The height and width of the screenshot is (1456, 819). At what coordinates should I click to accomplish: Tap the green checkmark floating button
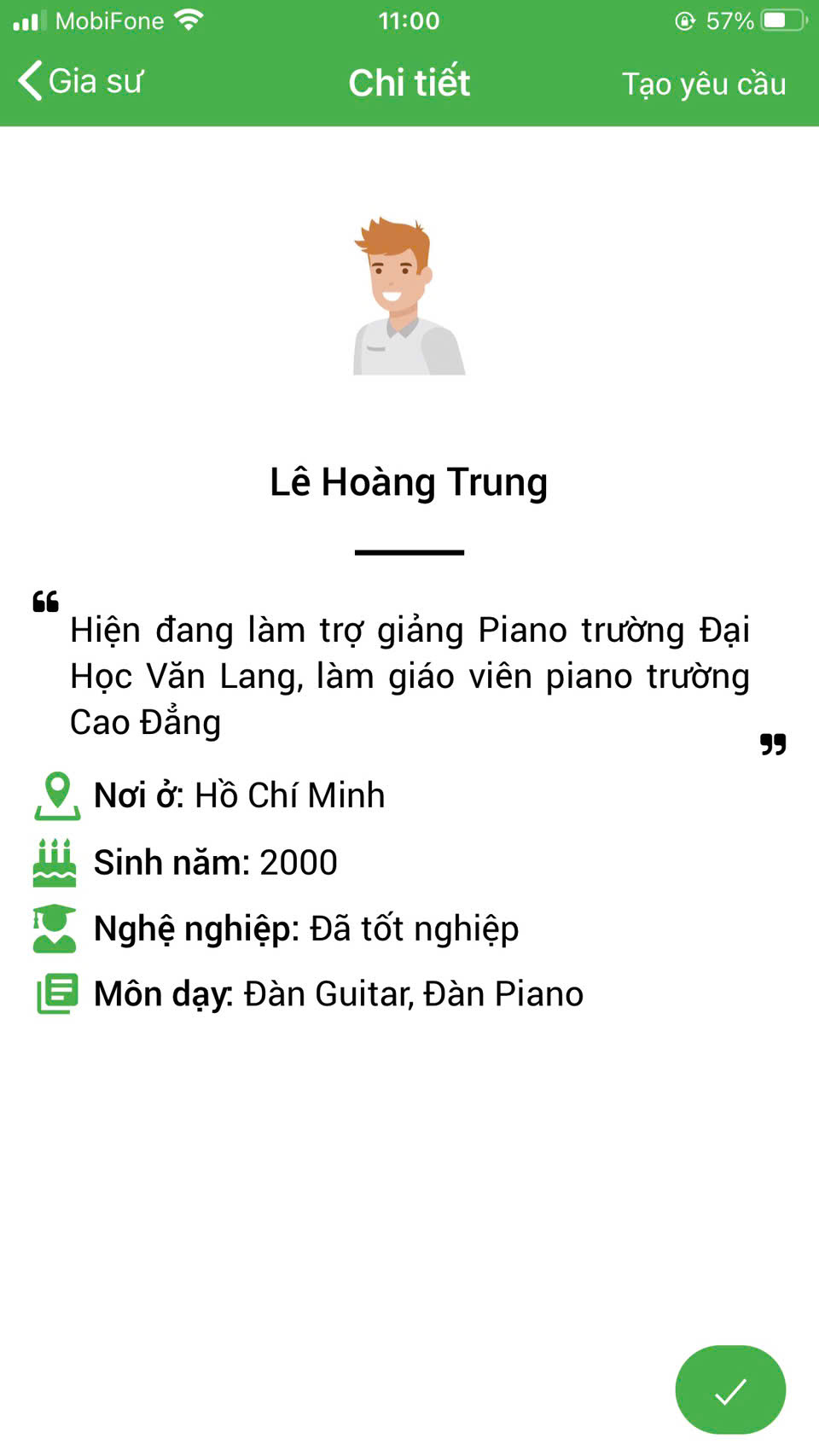pyautogui.click(x=730, y=1389)
